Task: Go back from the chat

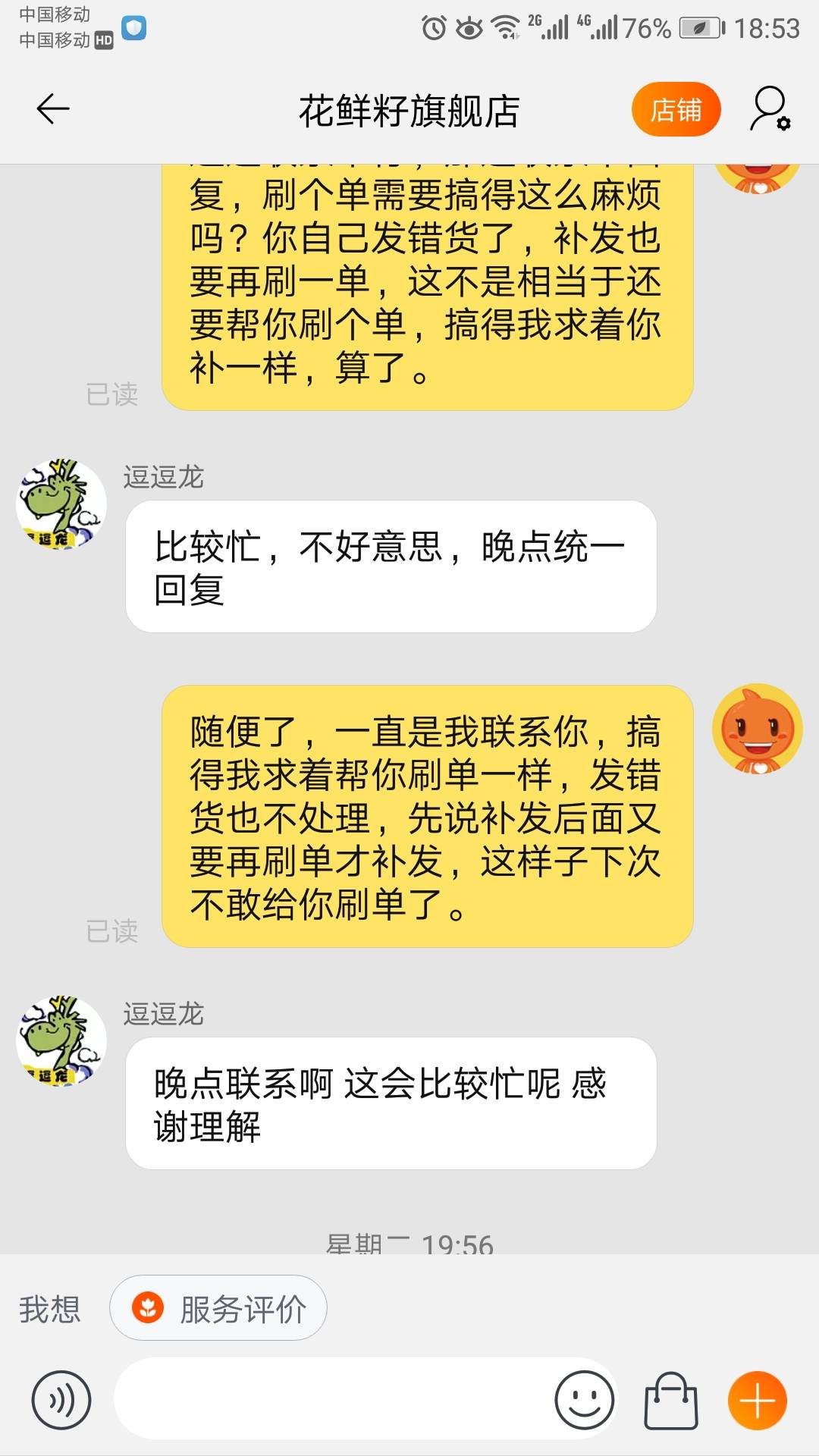Action: [53, 109]
